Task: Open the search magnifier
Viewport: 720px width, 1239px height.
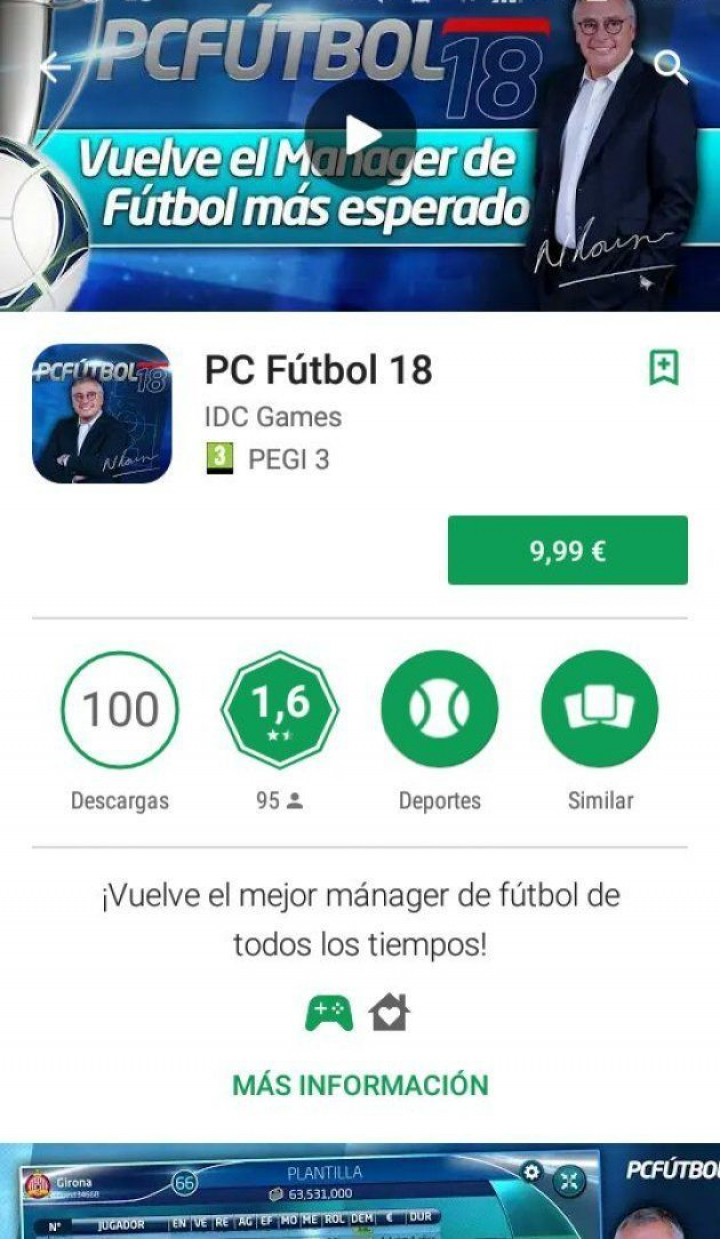Action: (x=670, y=68)
